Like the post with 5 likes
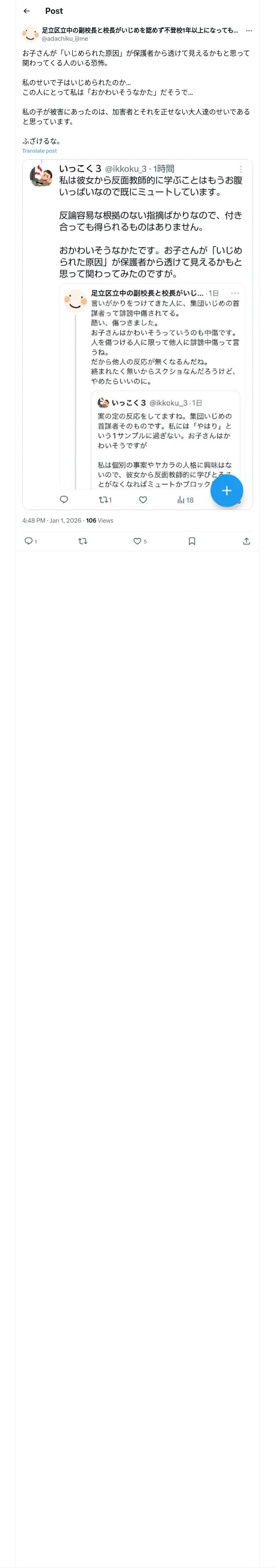The width and height of the screenshot is (275, 1568). tap(140, 541)
